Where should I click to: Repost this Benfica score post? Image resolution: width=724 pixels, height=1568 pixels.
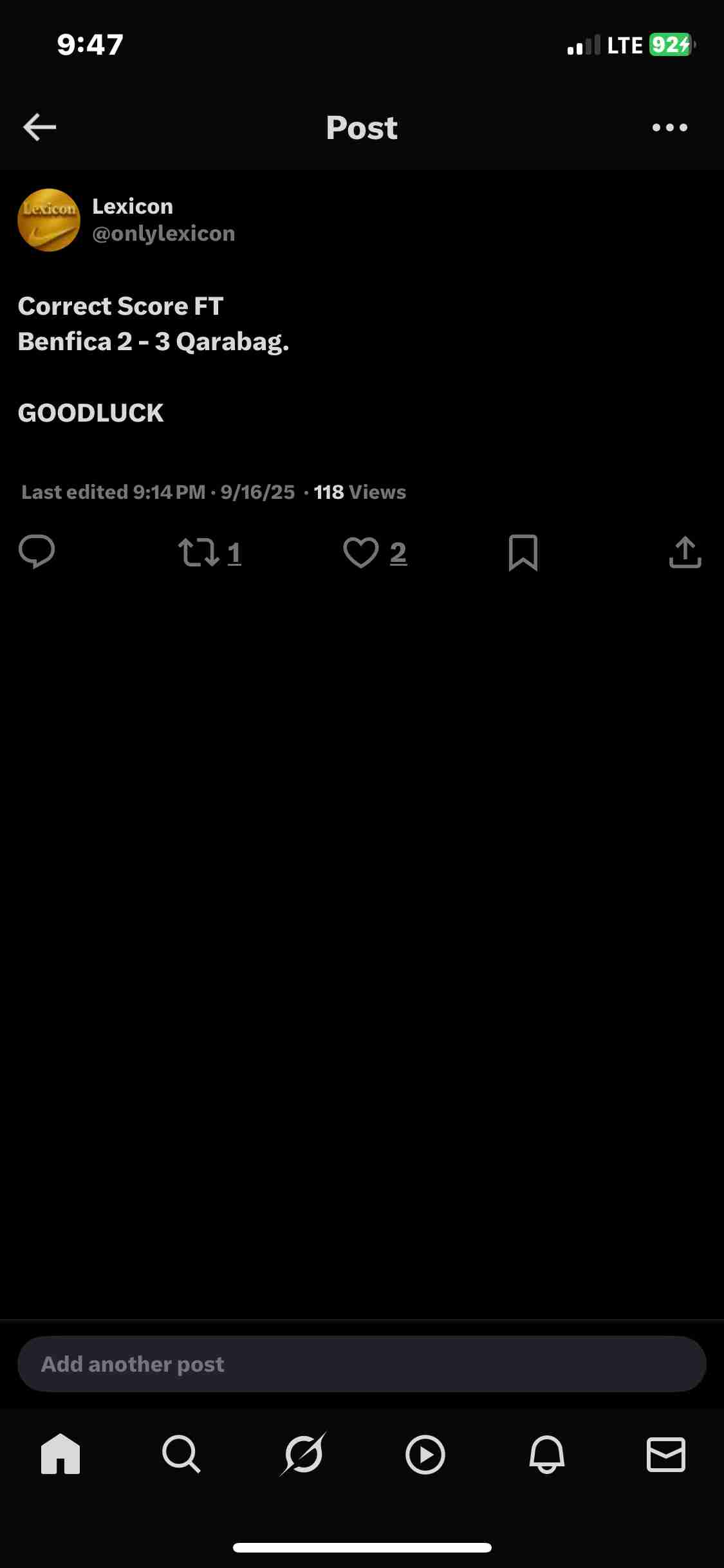(x=200, y=552)
